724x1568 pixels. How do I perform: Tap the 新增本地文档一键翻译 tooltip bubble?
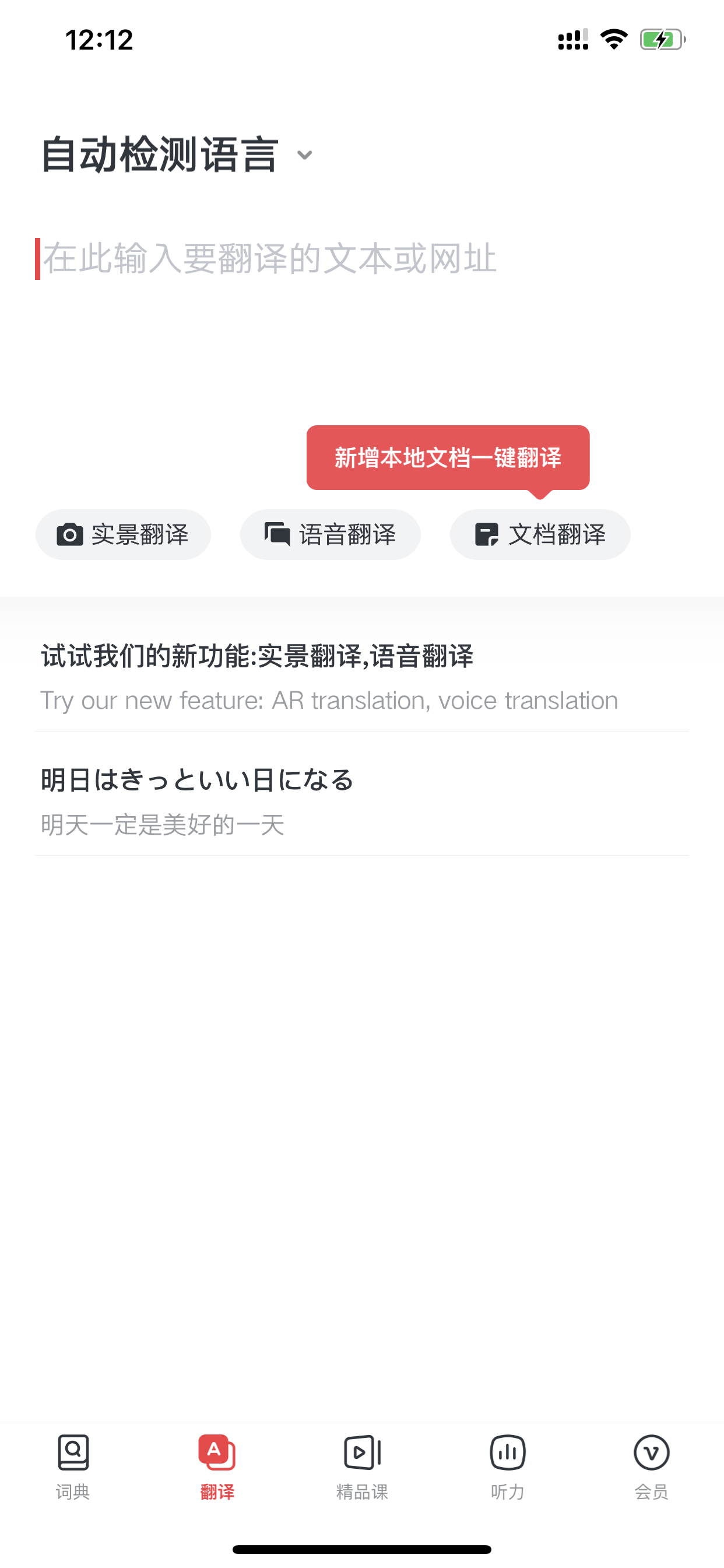[448, 458]
